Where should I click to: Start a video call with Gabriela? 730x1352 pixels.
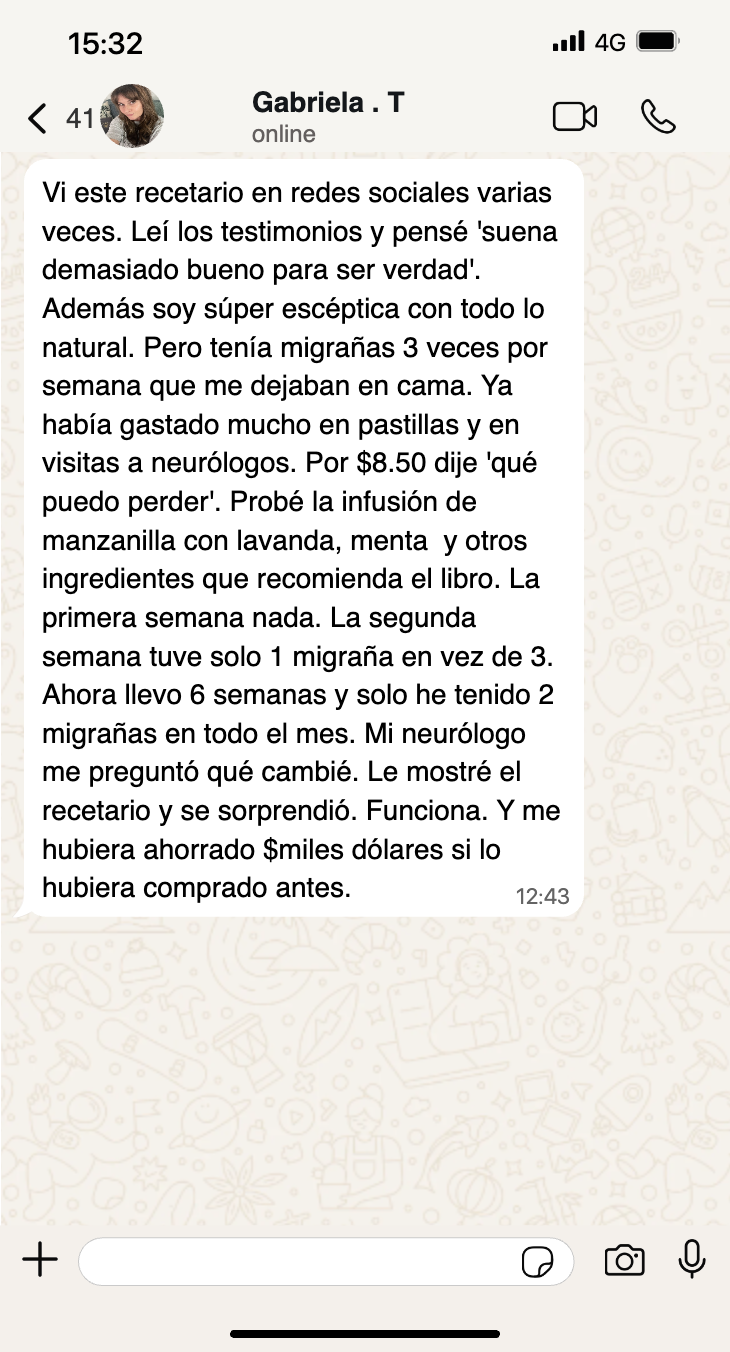575,116
